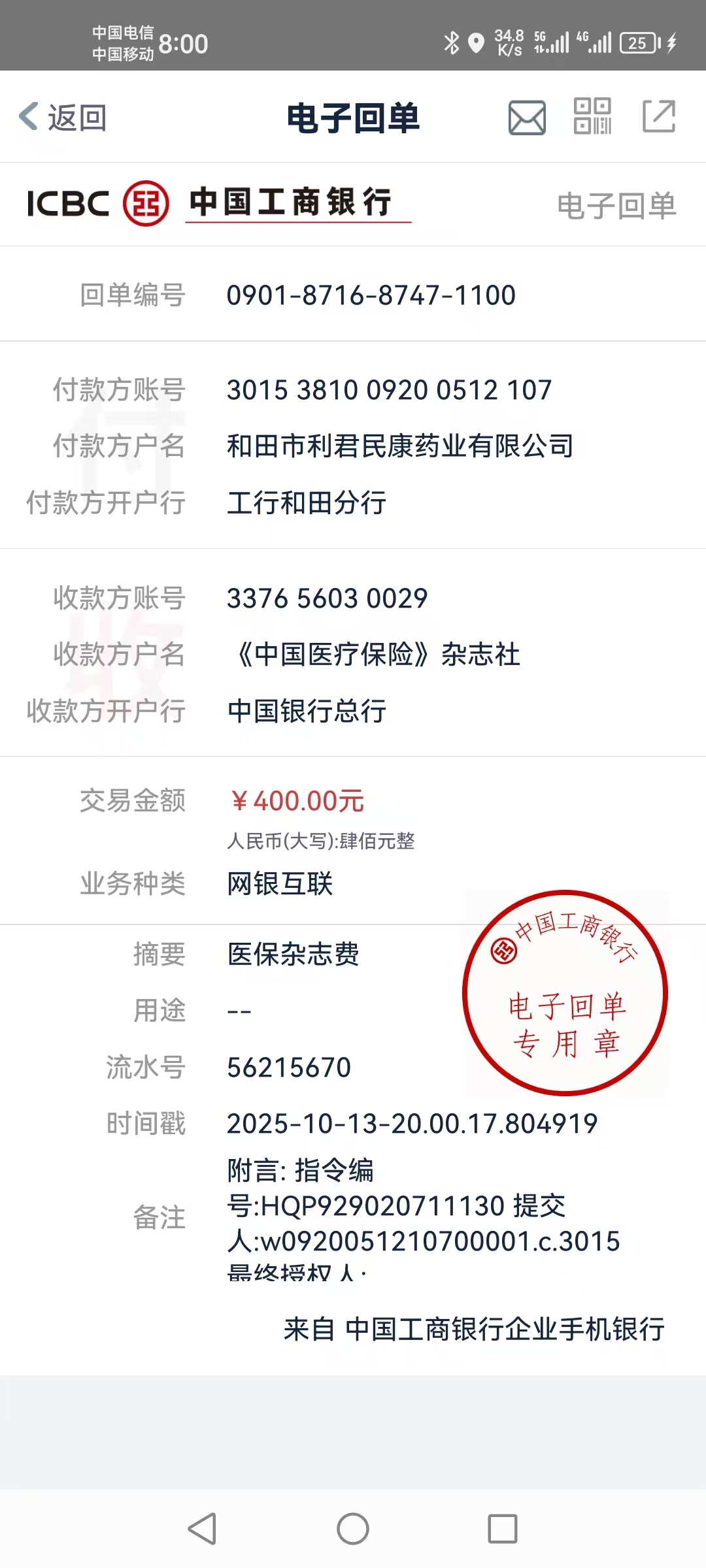Tap 返回 to go back
This screenshot has width=706, height=1568.
(63, 118)
